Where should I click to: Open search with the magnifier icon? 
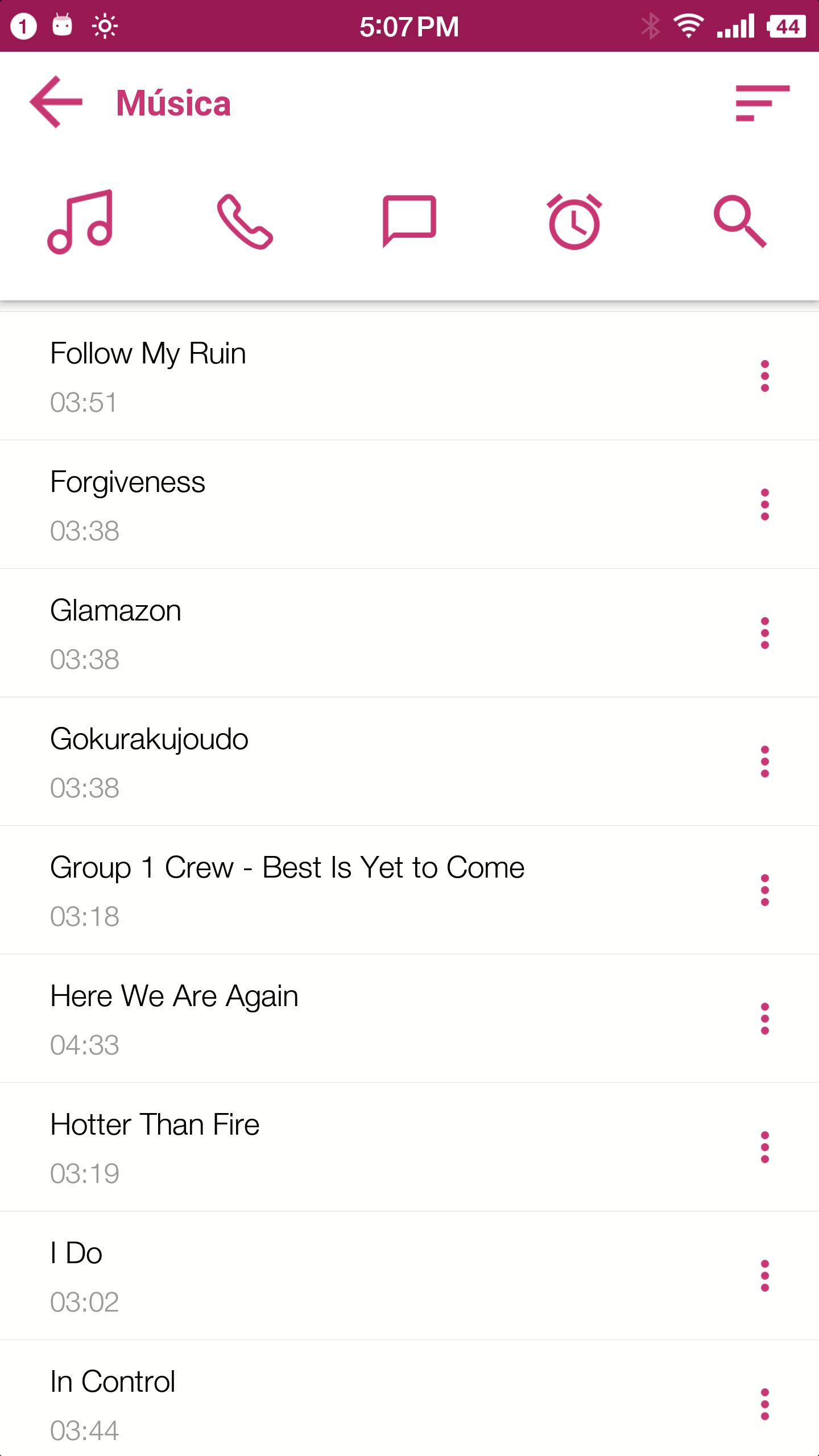[740, 222]
